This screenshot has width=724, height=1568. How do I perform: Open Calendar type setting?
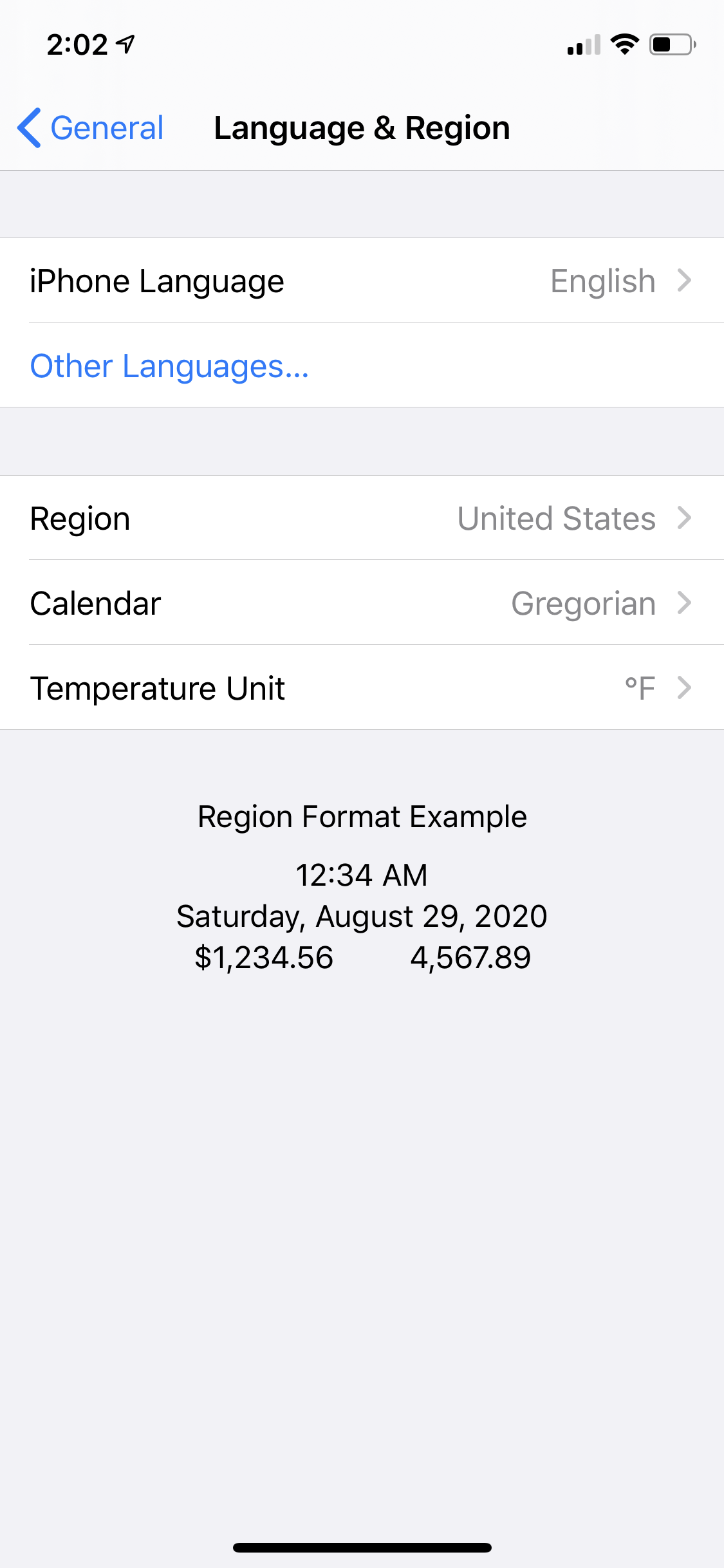pos(362,604)
